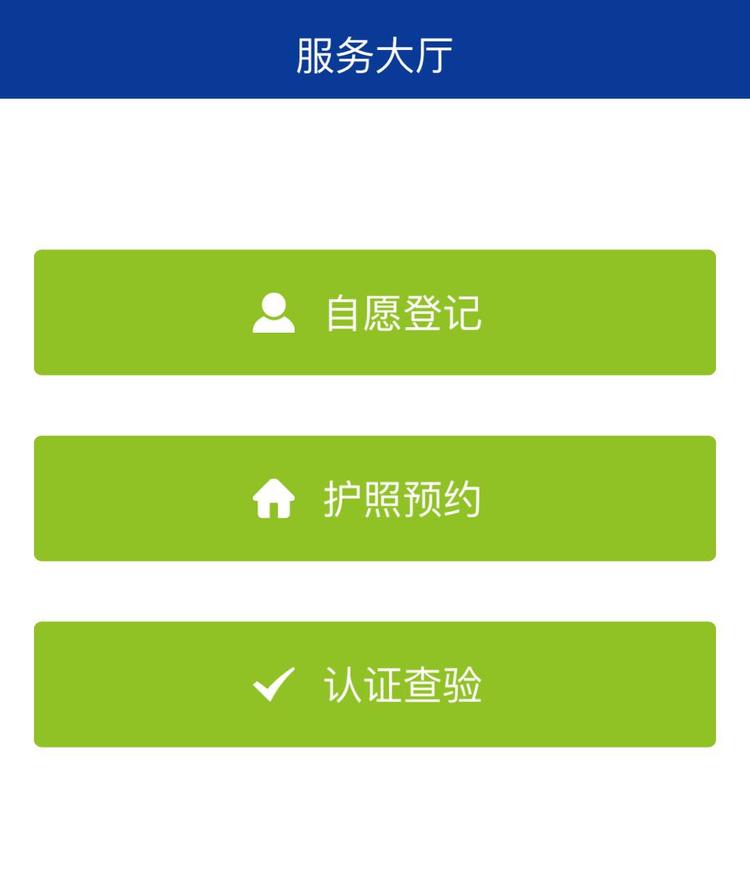Screen dimensions: 750x874
Task: Select the 护照预约 passport appointment button
Action: coord(375,498)
